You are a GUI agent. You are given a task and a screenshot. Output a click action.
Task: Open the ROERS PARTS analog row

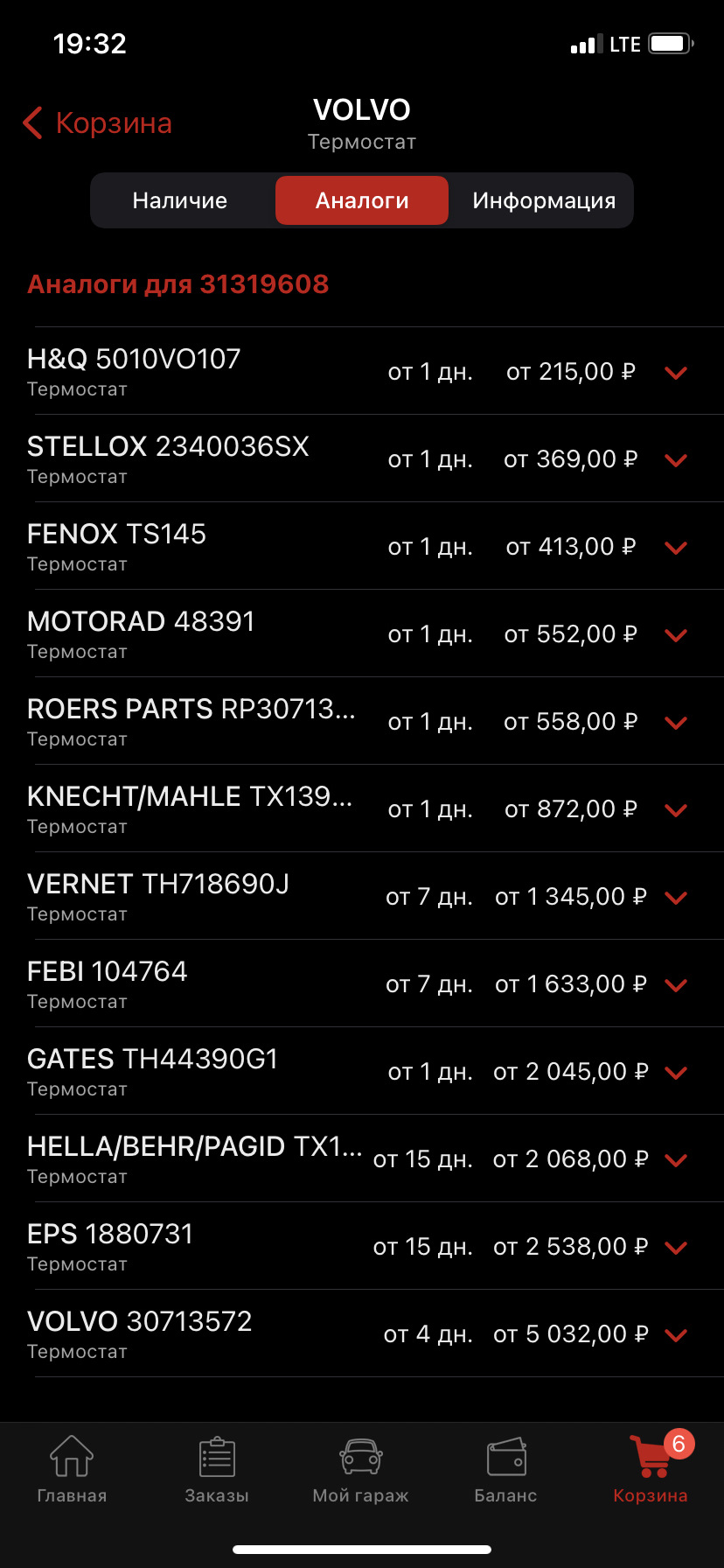tap(675, 723)
